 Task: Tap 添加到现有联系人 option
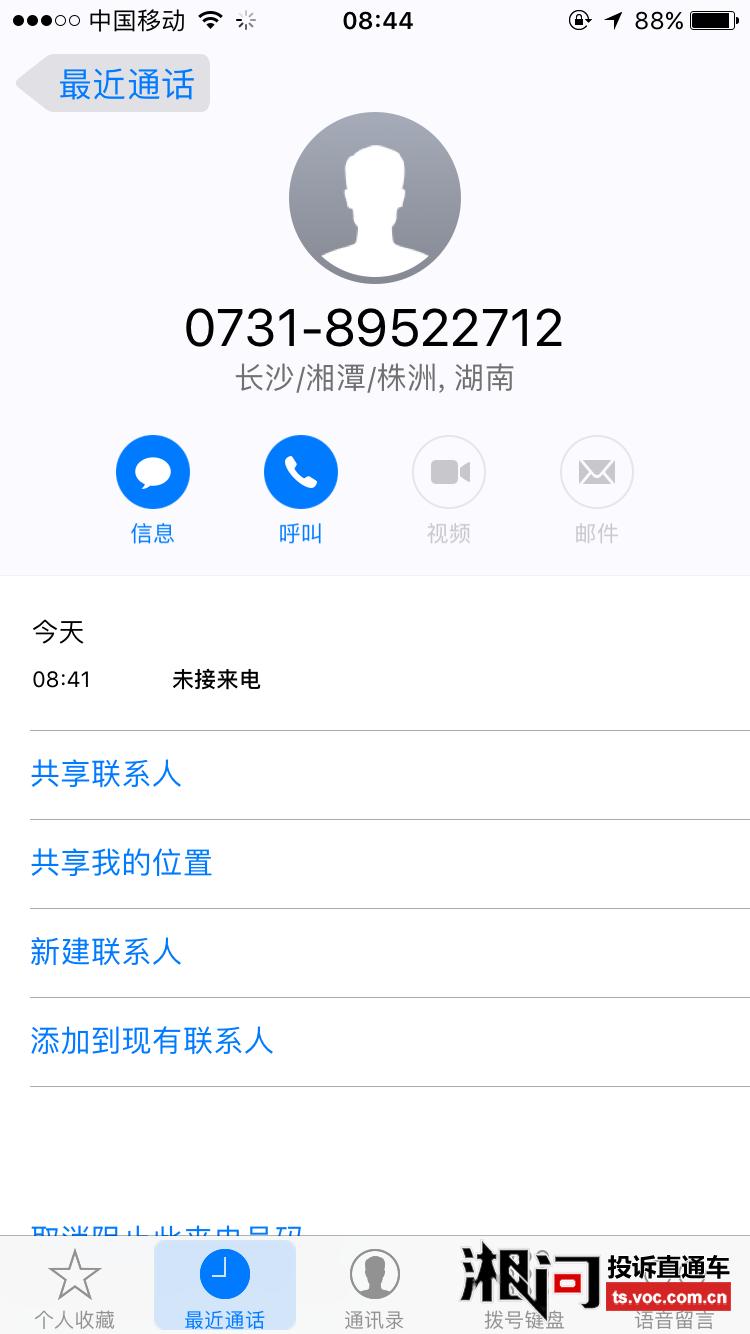tap(152, 1042)
